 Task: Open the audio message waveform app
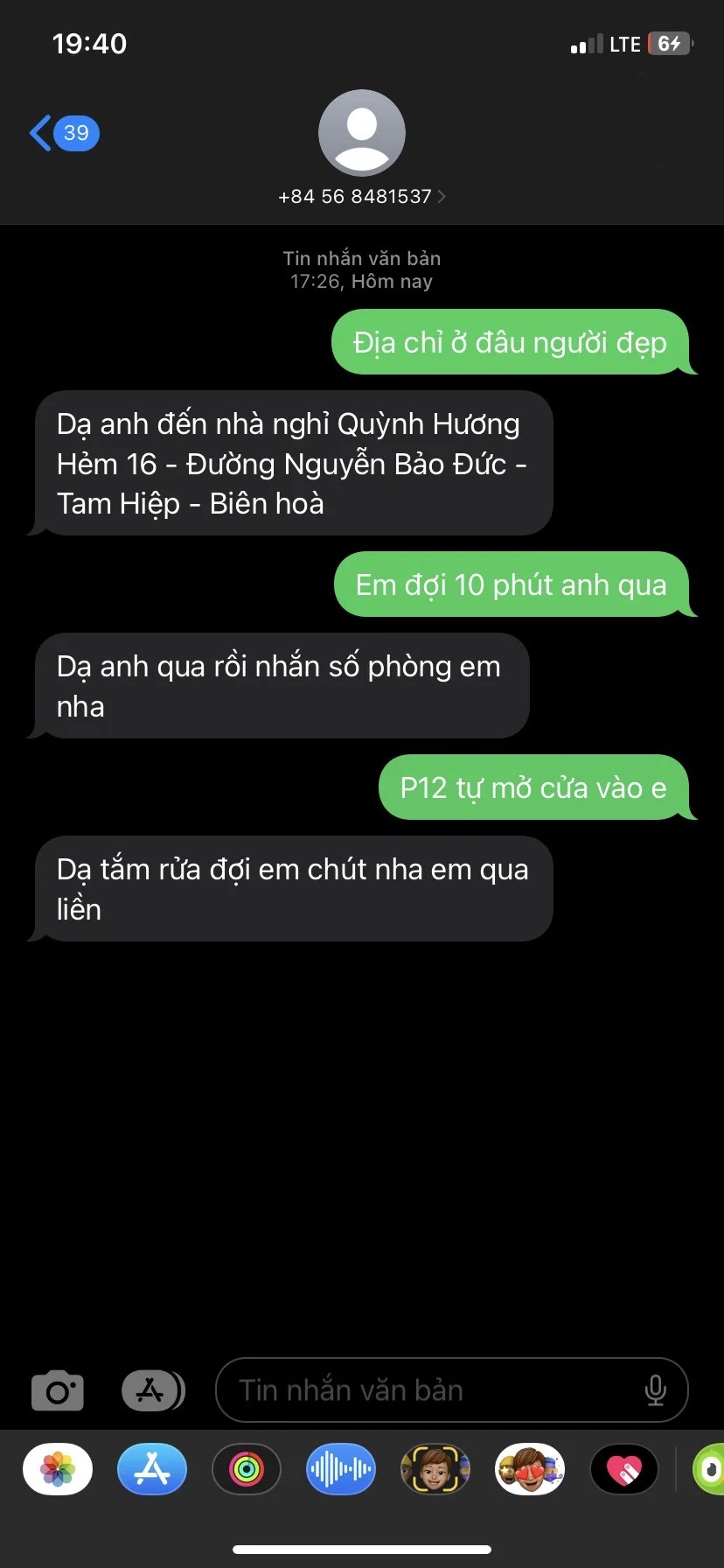(341, 1468)
